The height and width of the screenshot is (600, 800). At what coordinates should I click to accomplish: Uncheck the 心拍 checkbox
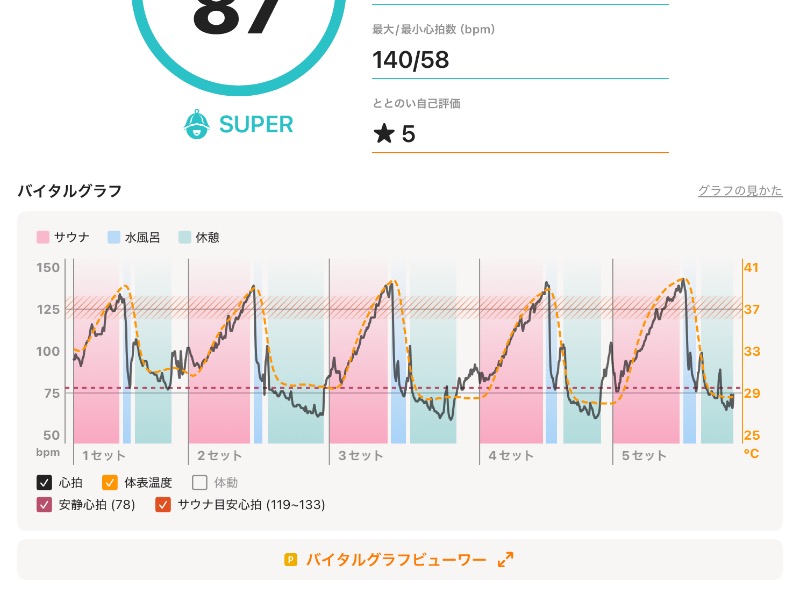pos(44,482)
